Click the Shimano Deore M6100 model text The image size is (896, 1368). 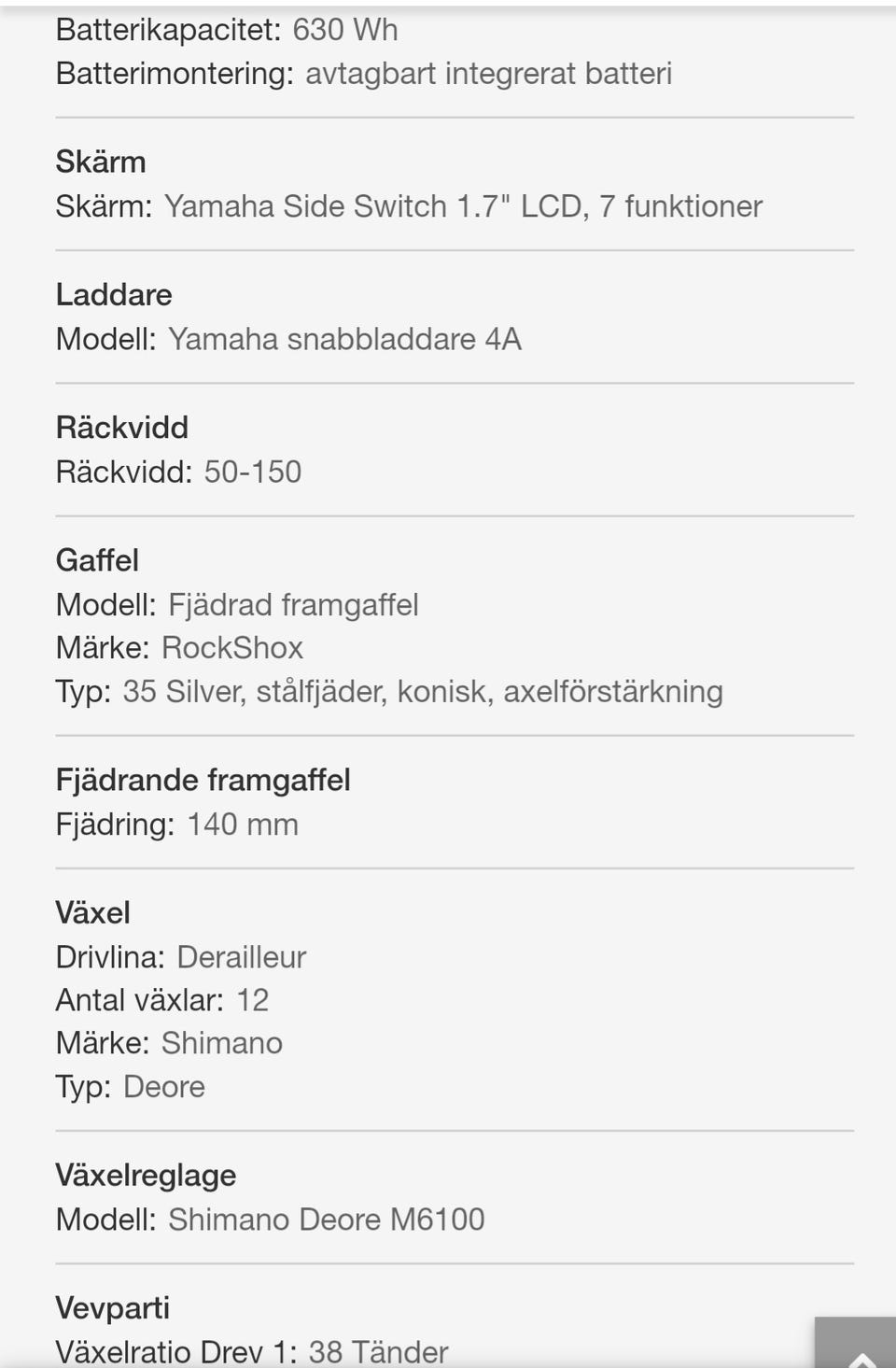pyautogui.click(x=325, y=1219)
